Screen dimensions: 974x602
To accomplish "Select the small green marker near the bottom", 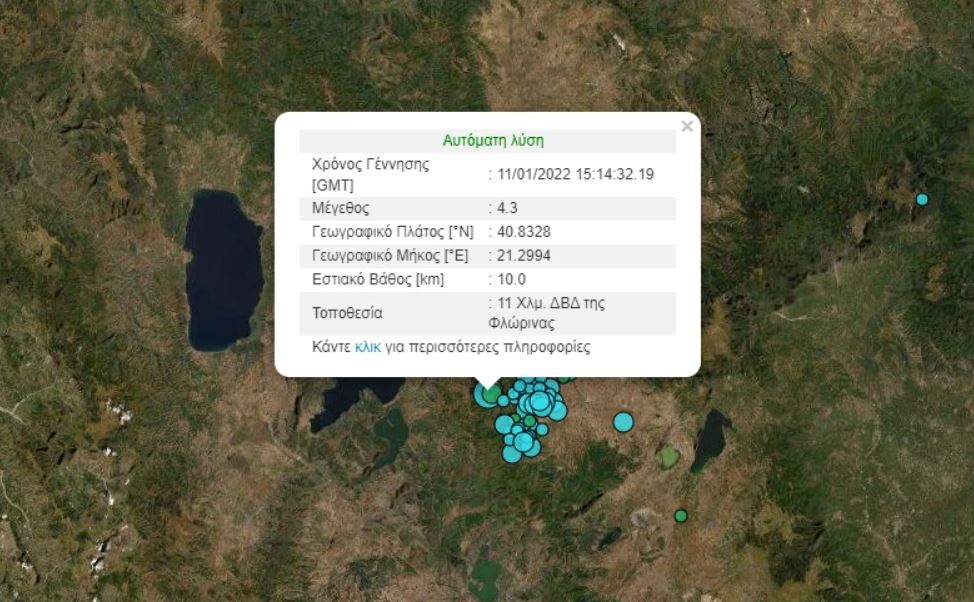I will [681, 516].
